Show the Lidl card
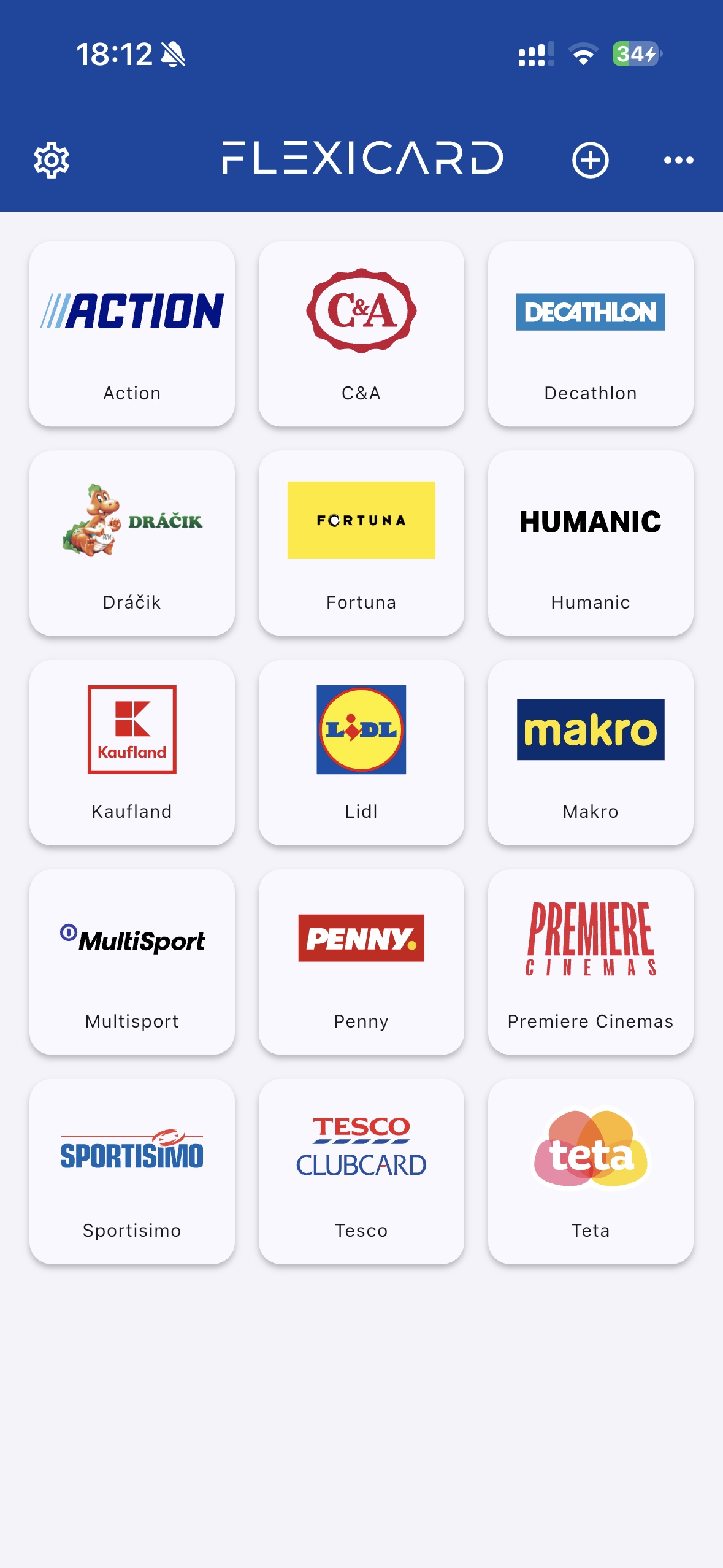 click(x=361, y=753)
